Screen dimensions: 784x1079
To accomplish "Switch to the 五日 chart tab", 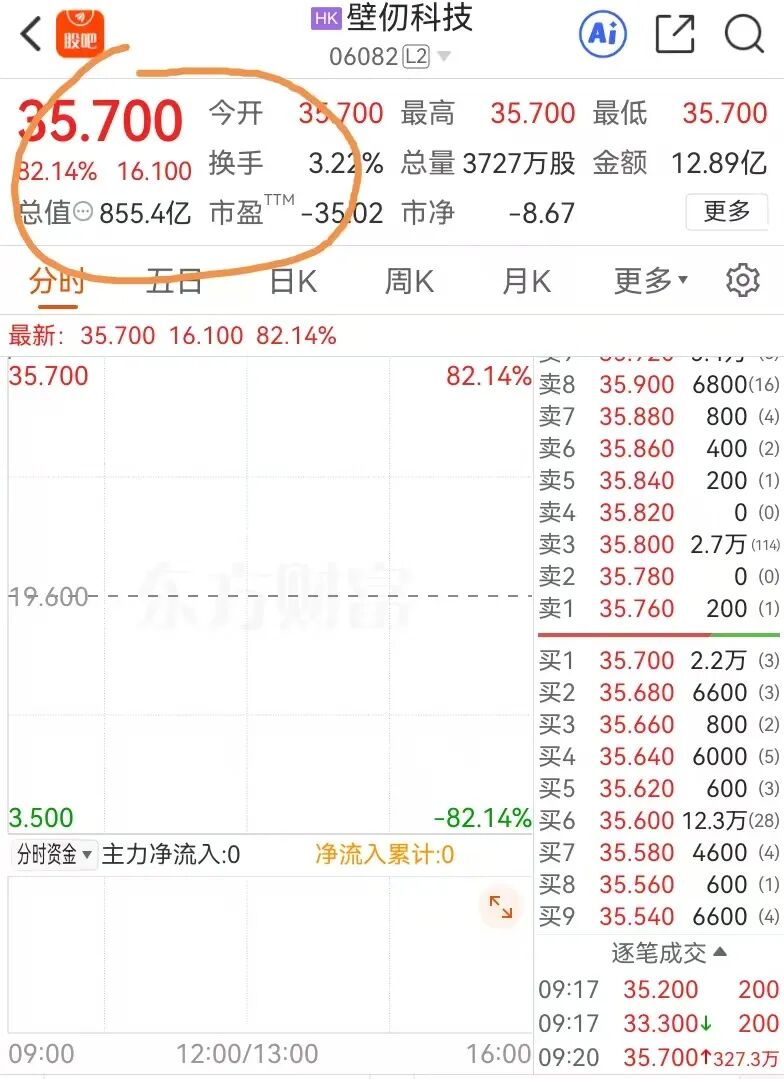I will click(174, 282).
